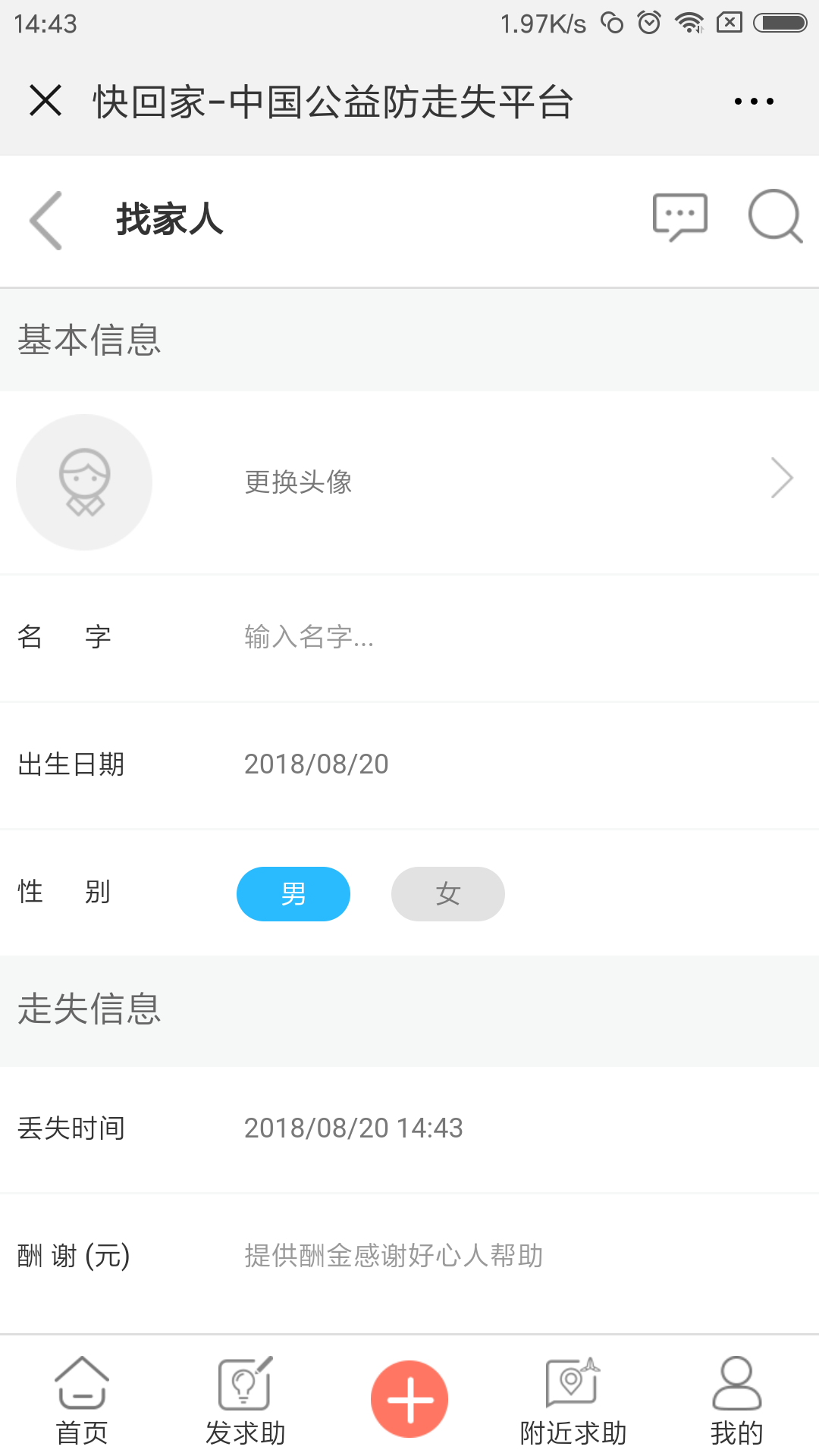Open the three-dot overflow menu
The width and height of the screenshot is (819, 1456).
pos(754,101)
